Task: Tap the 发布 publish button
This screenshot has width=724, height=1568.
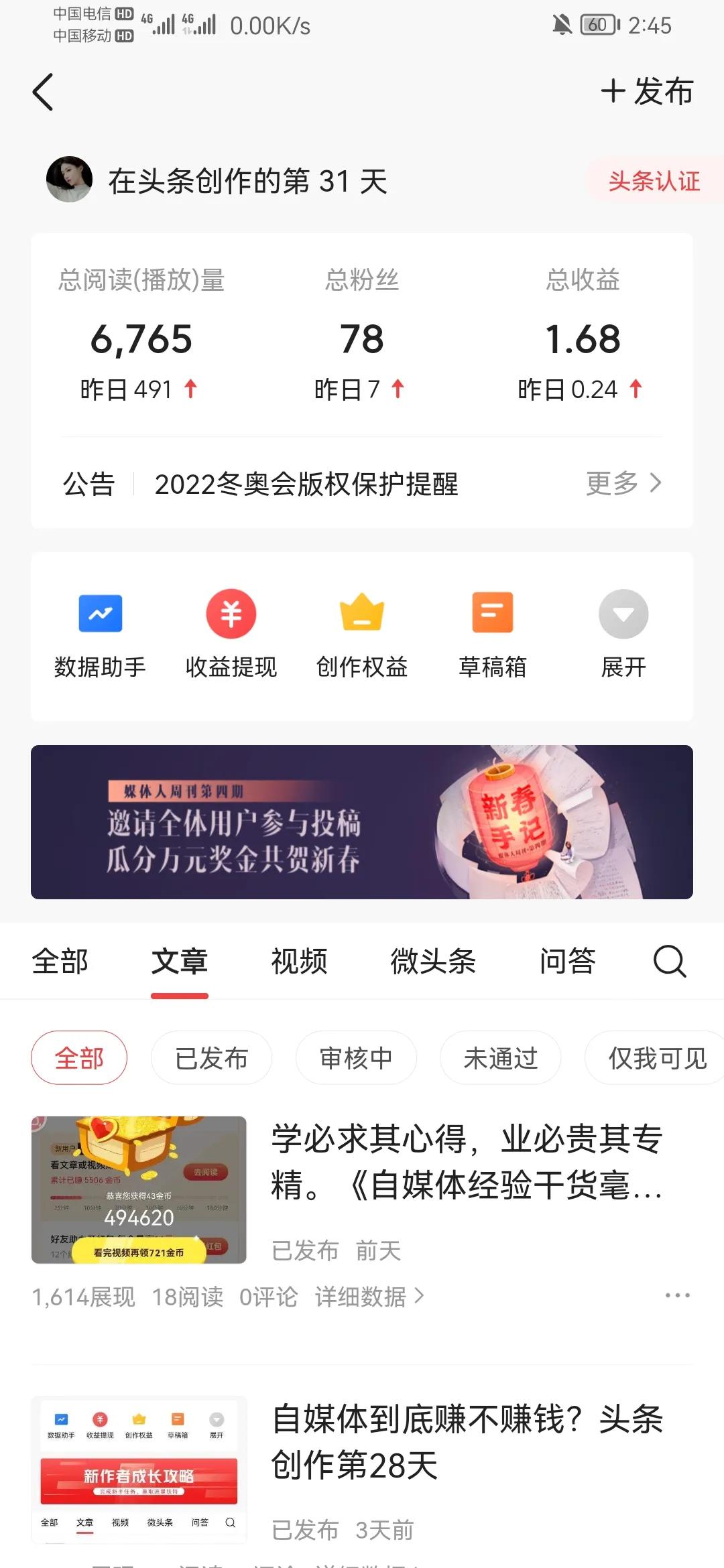Action: click(x=646, y=92)
